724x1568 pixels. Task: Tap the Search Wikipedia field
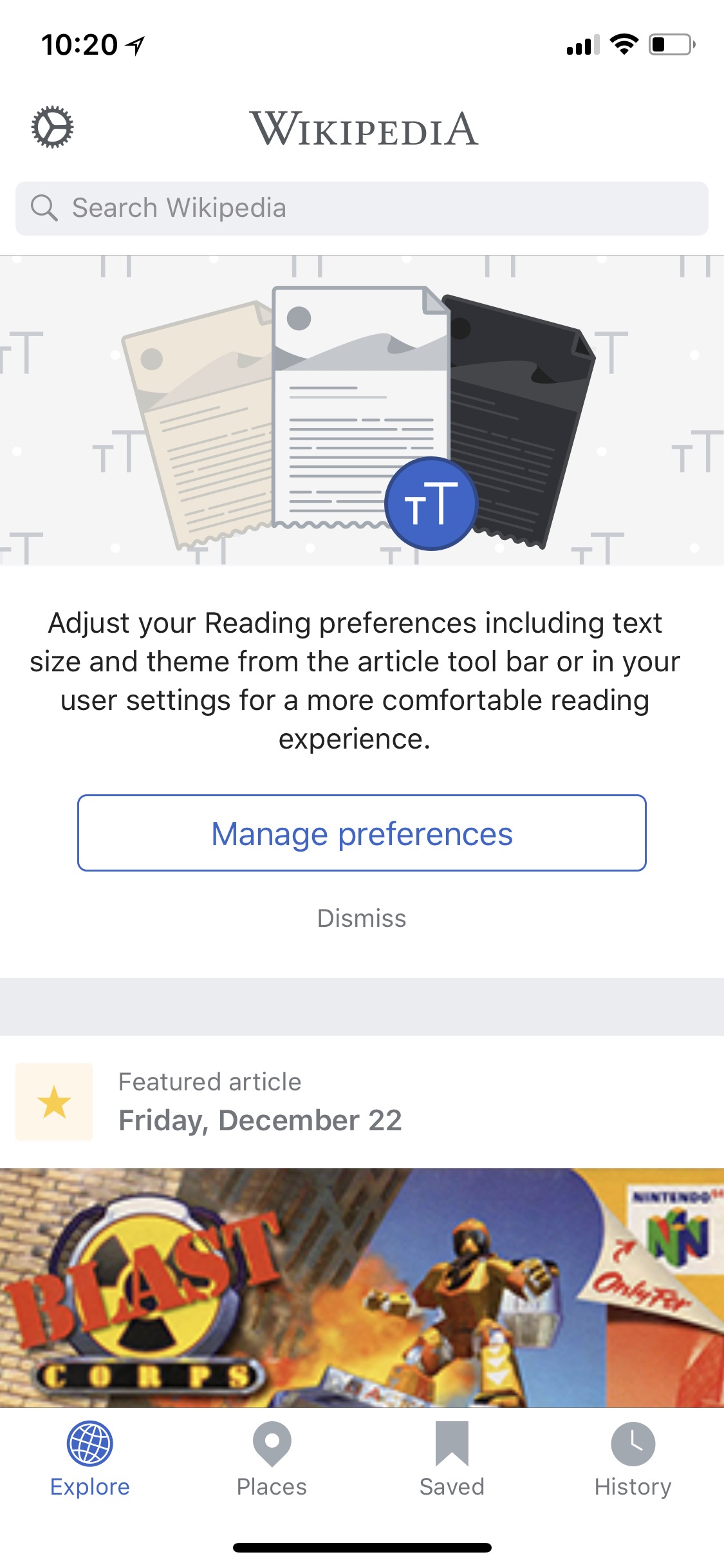(362, 208)
